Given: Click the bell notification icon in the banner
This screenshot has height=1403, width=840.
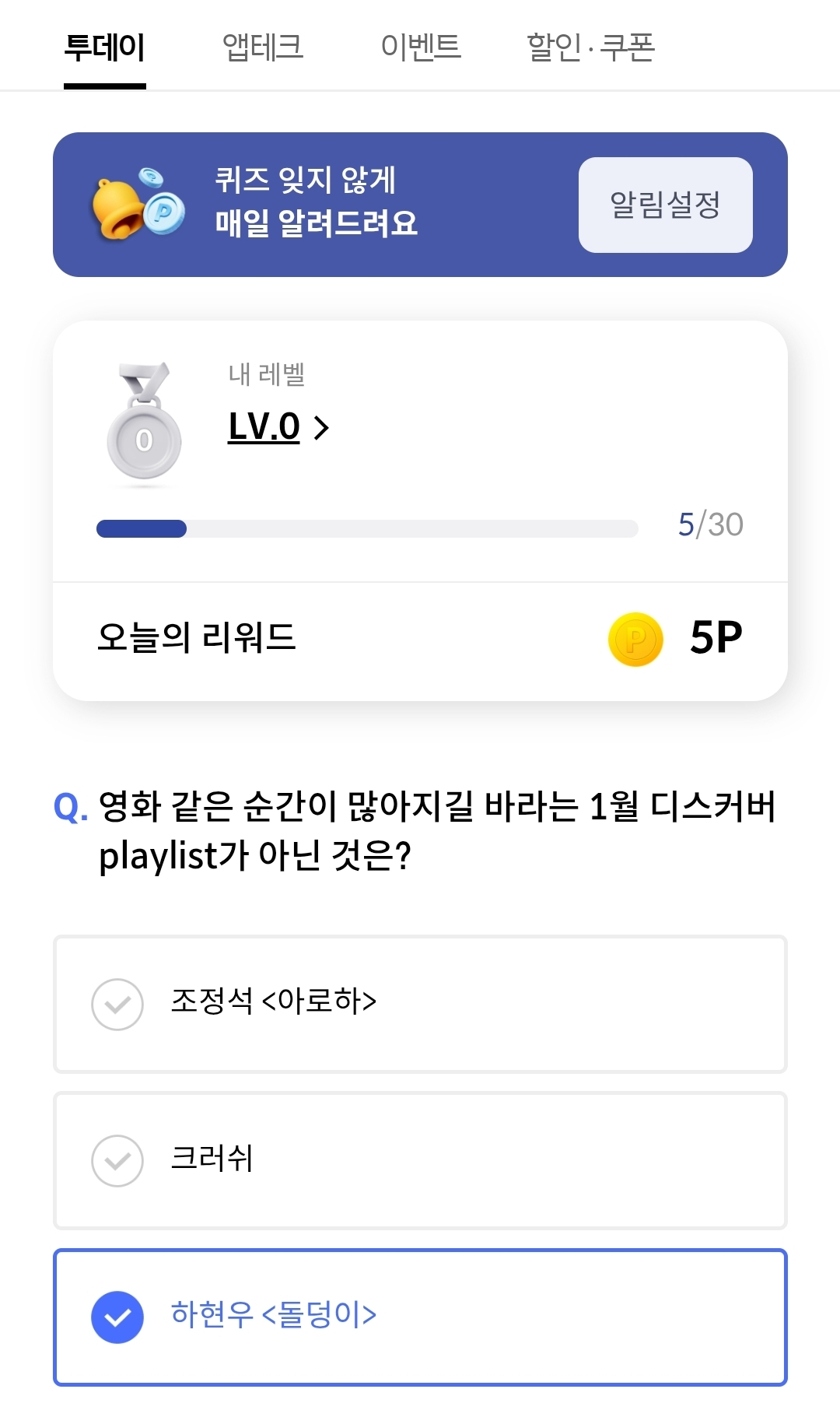Looking at the screenshot, I should pyautogui.click(x=118, y=206).
